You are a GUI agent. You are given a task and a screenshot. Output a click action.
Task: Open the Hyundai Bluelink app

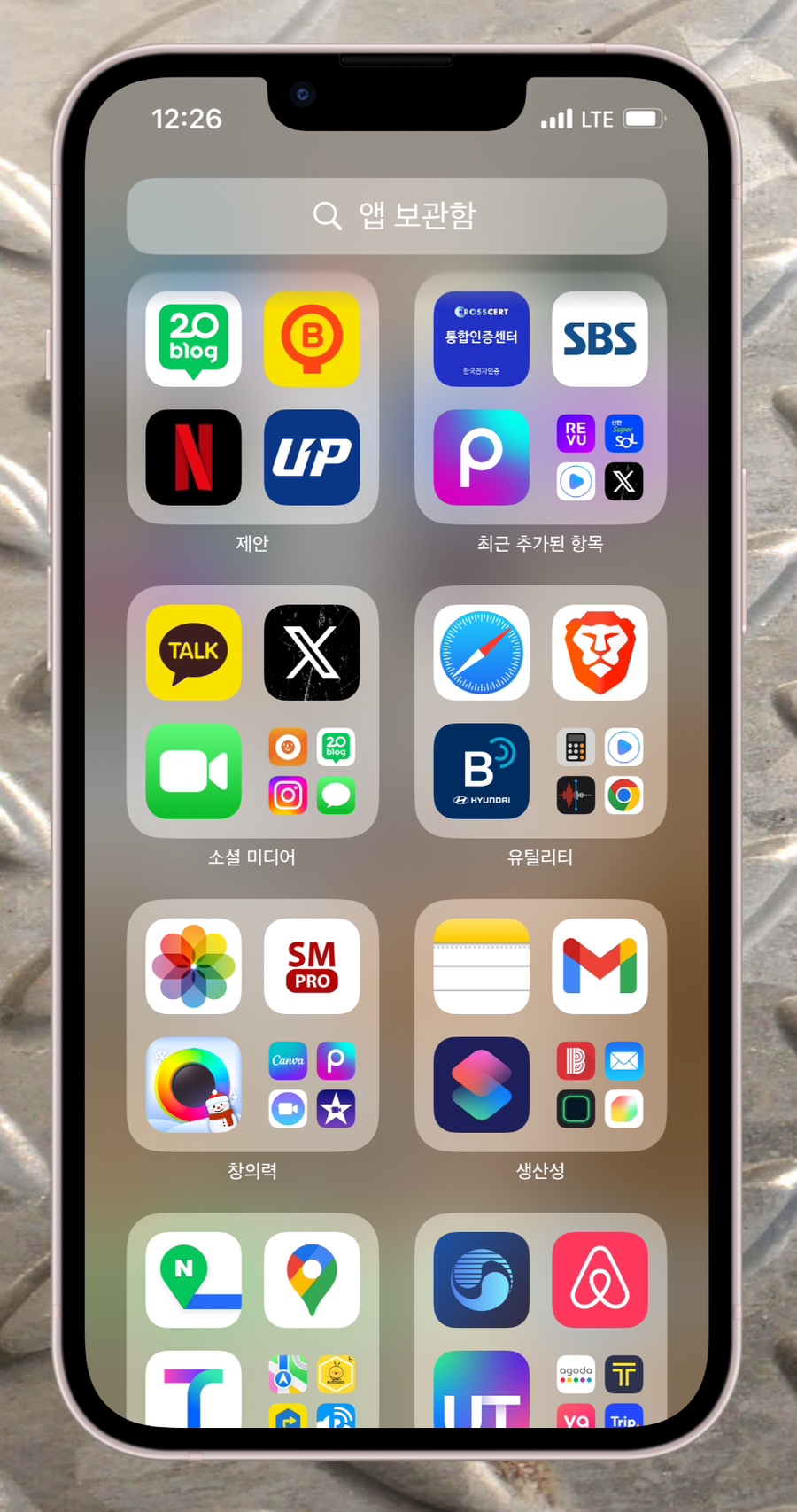(x=482, y=772)
